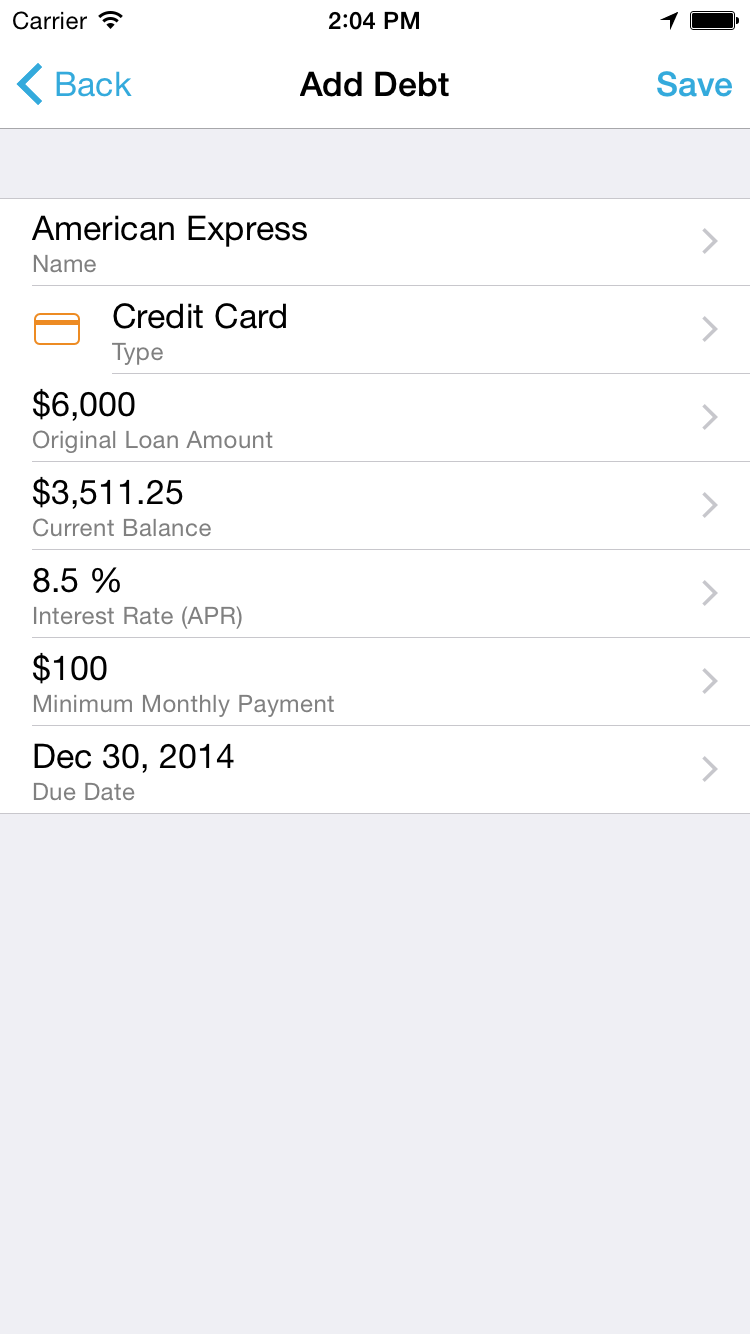Save the new debt
The image size is (750, 1334).
694,85
